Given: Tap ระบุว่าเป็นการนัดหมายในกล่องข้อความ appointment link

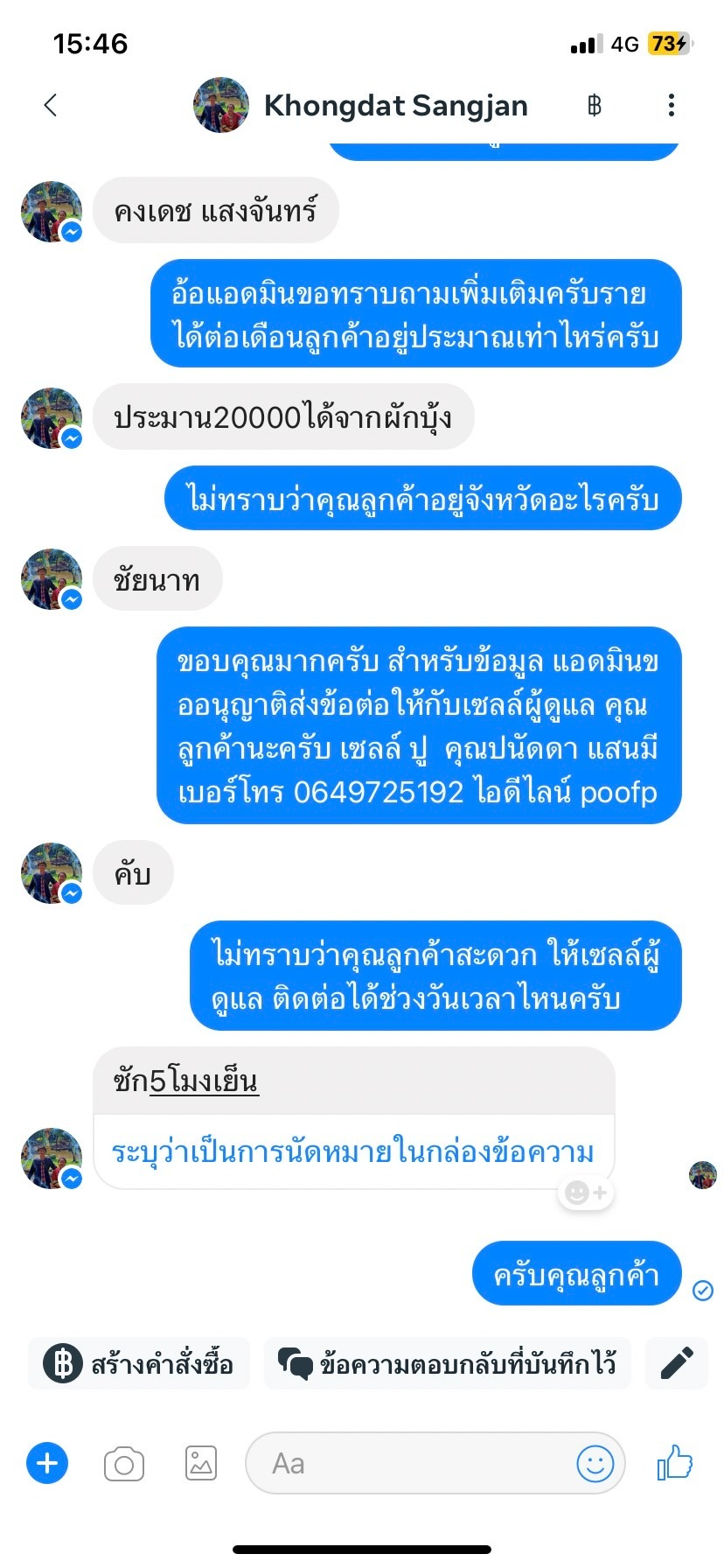Looking at the screenshot, I should (x=352, y=1152).
